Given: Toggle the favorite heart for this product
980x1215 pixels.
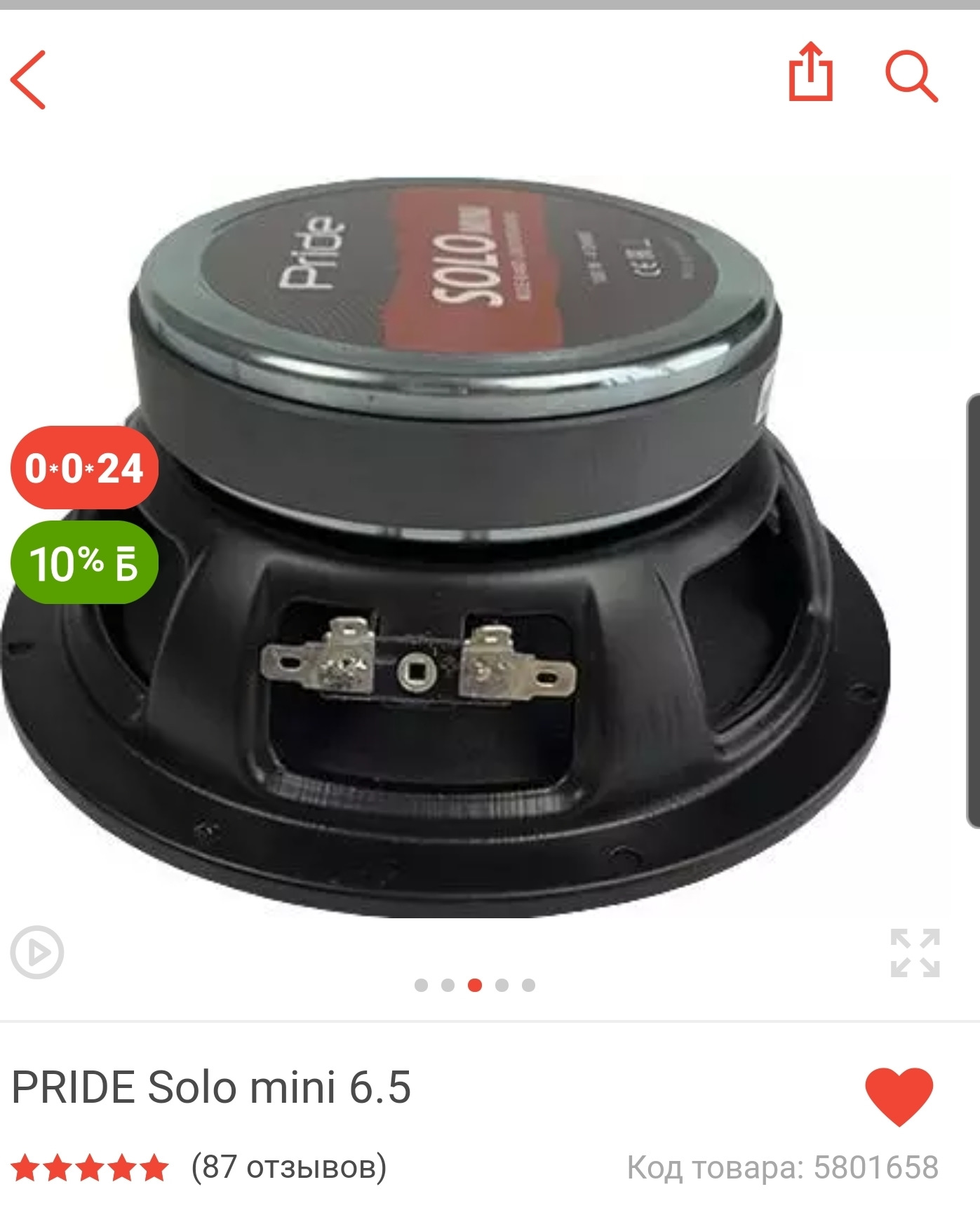Looking at the screenshot, I should 899,1096.
